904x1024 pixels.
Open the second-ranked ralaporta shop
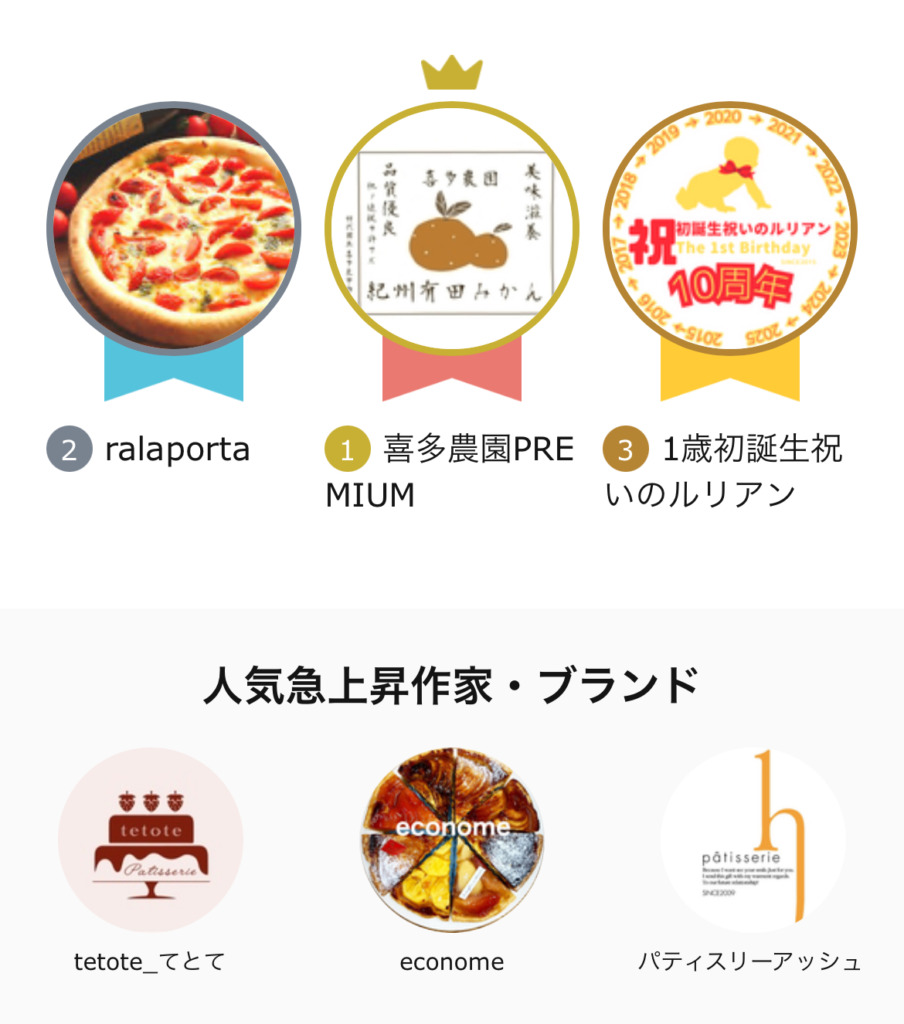tap(173, 228)
